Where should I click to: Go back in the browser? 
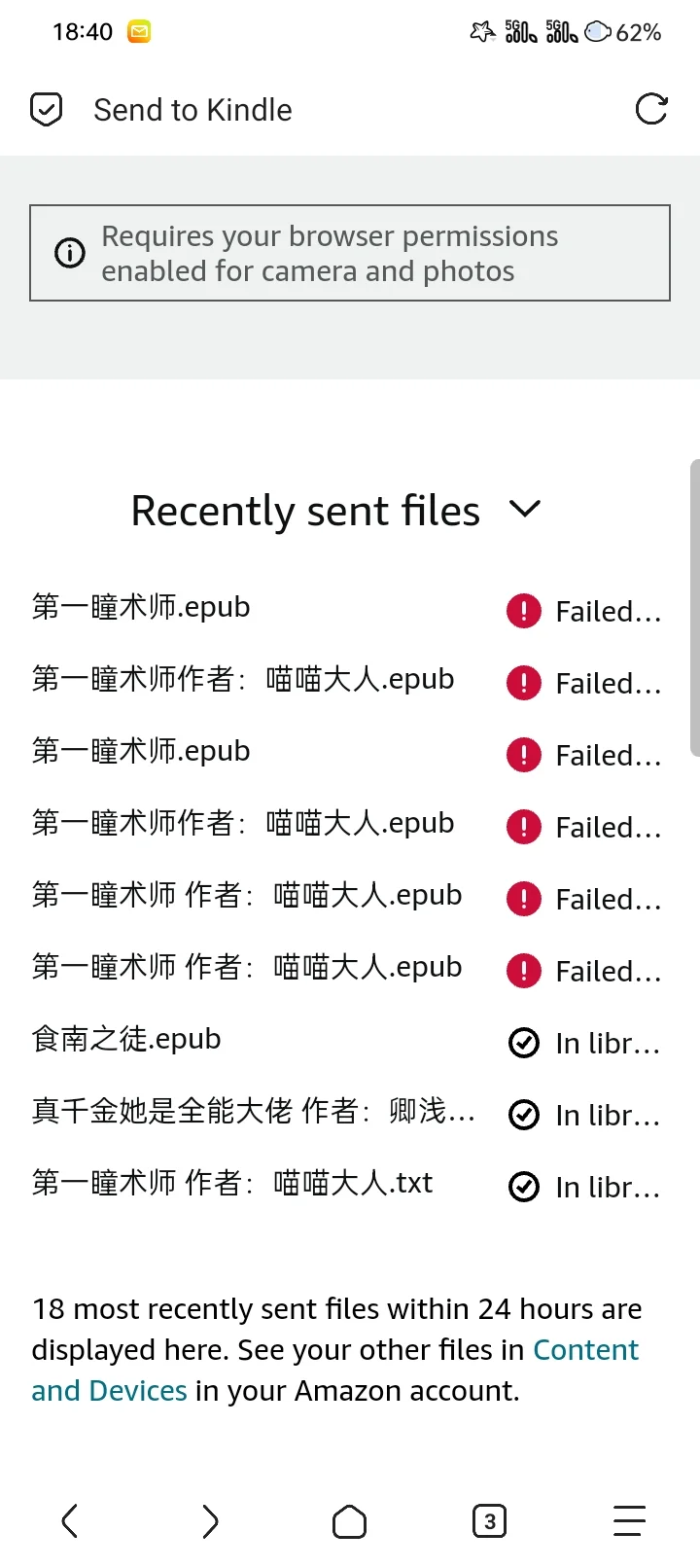point(69,1521)
